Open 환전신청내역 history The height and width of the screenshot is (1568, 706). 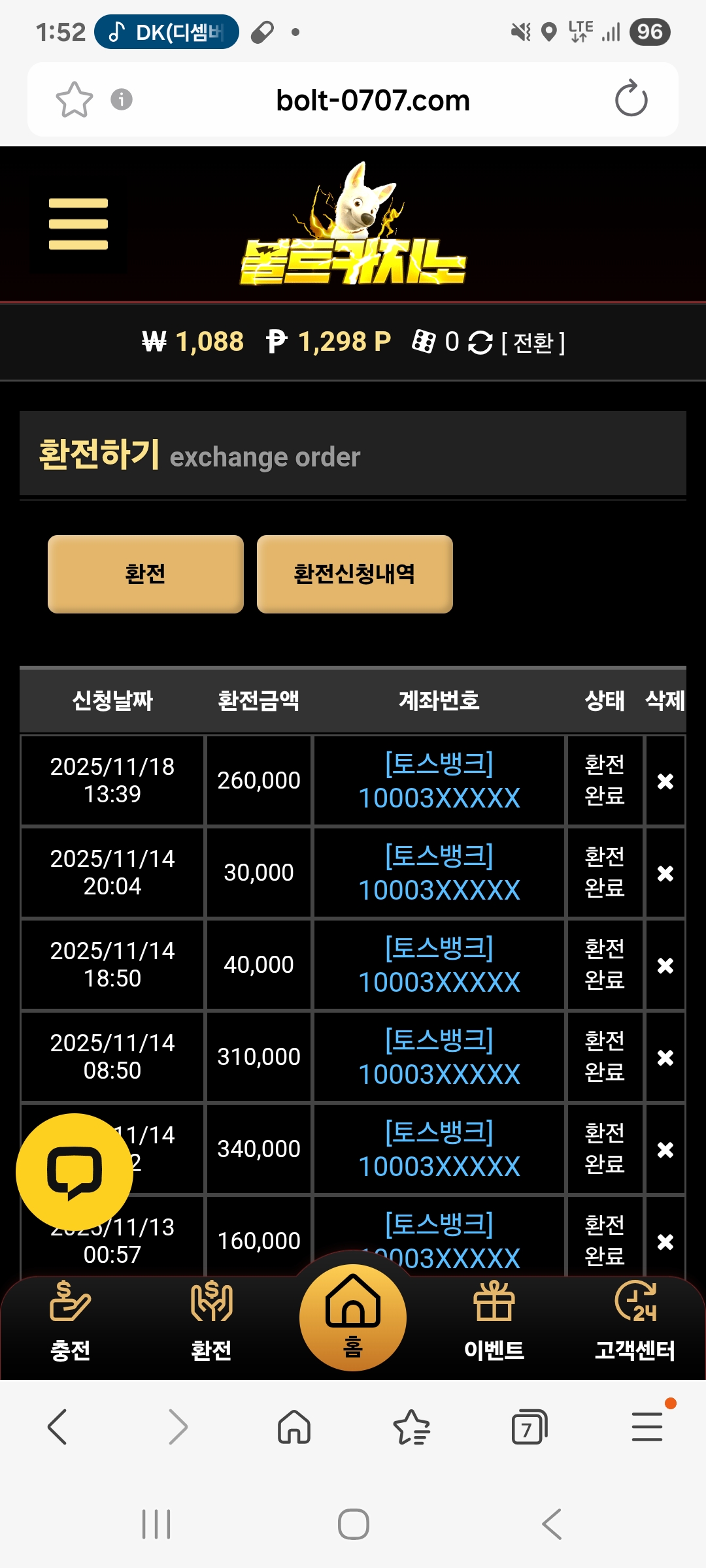click(x=354, y=574)
